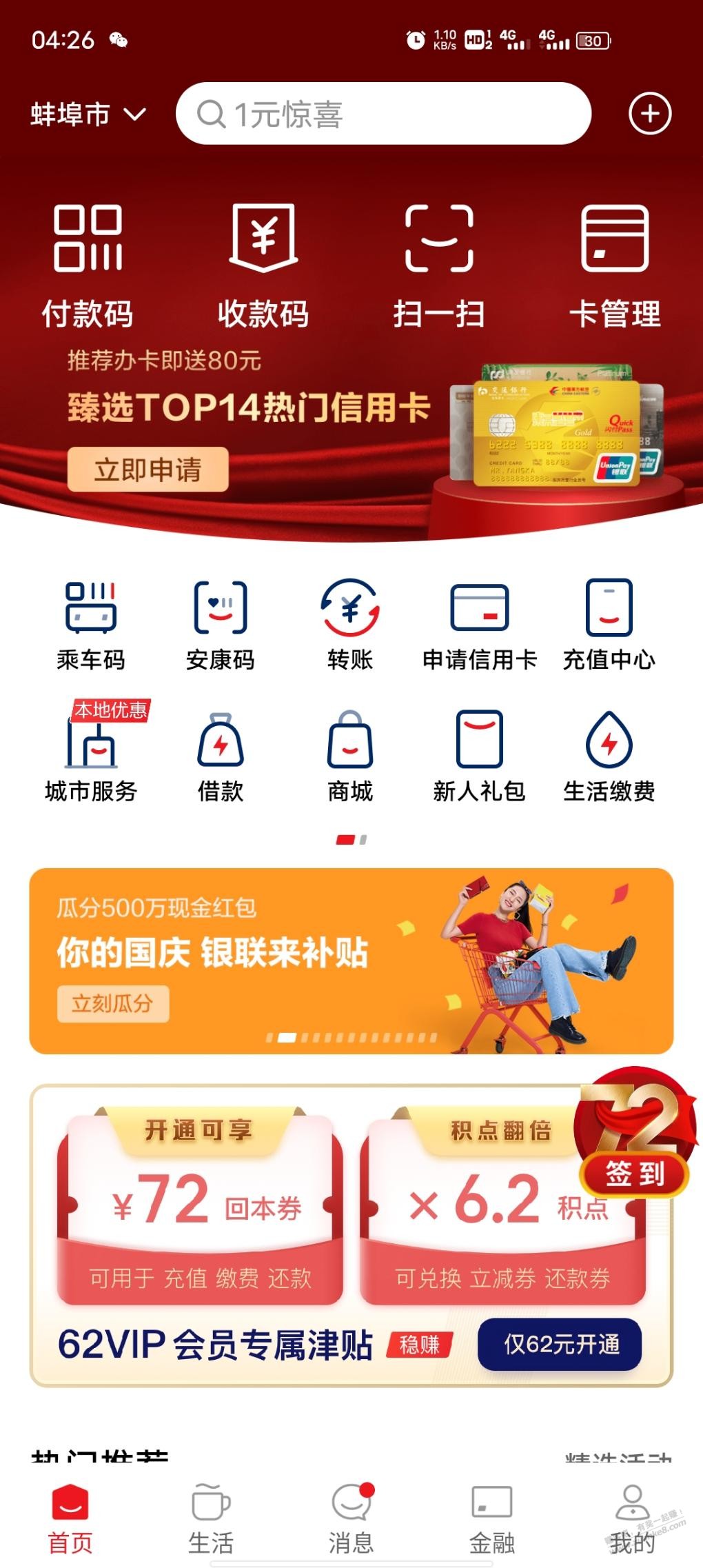The height and width of the screenshot is (1568, 703).
Task: Open 付款码 payment code
Action: [x=88, y=266]
